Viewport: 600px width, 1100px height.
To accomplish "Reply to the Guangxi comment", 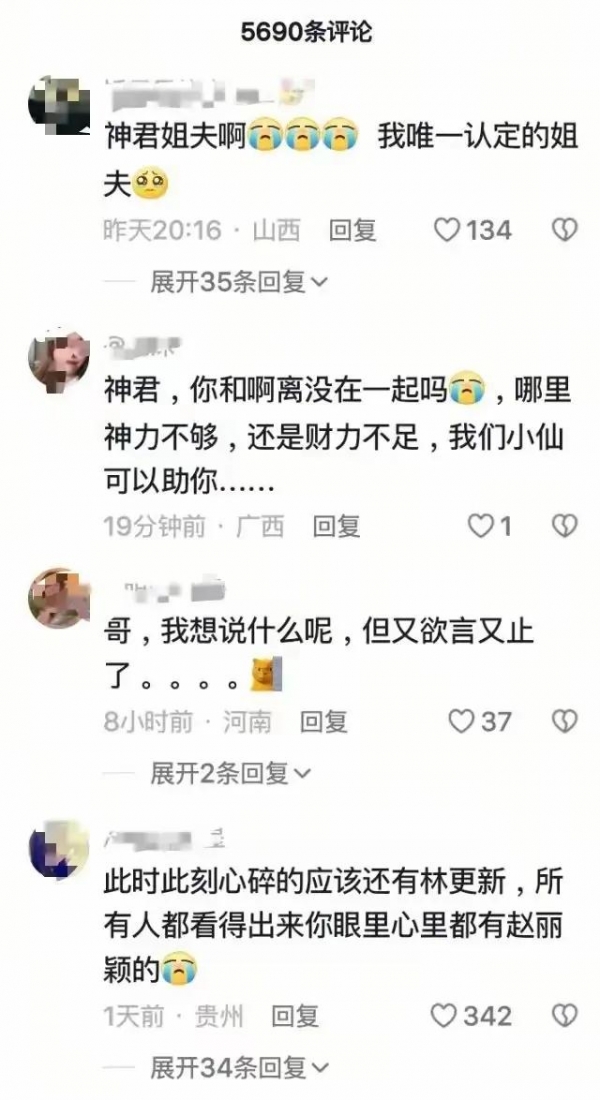I will 336,526.
